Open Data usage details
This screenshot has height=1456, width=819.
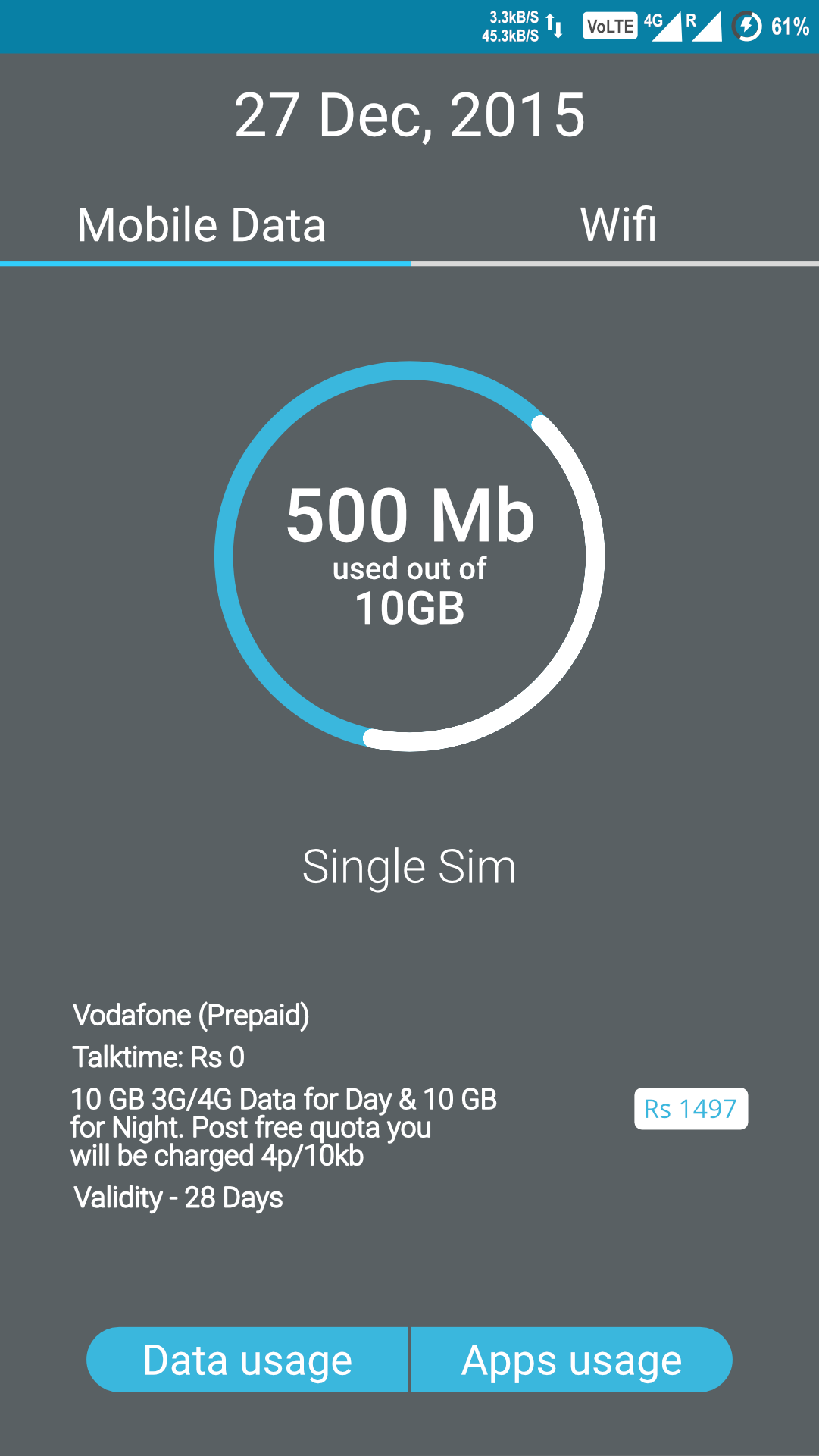247,1360
